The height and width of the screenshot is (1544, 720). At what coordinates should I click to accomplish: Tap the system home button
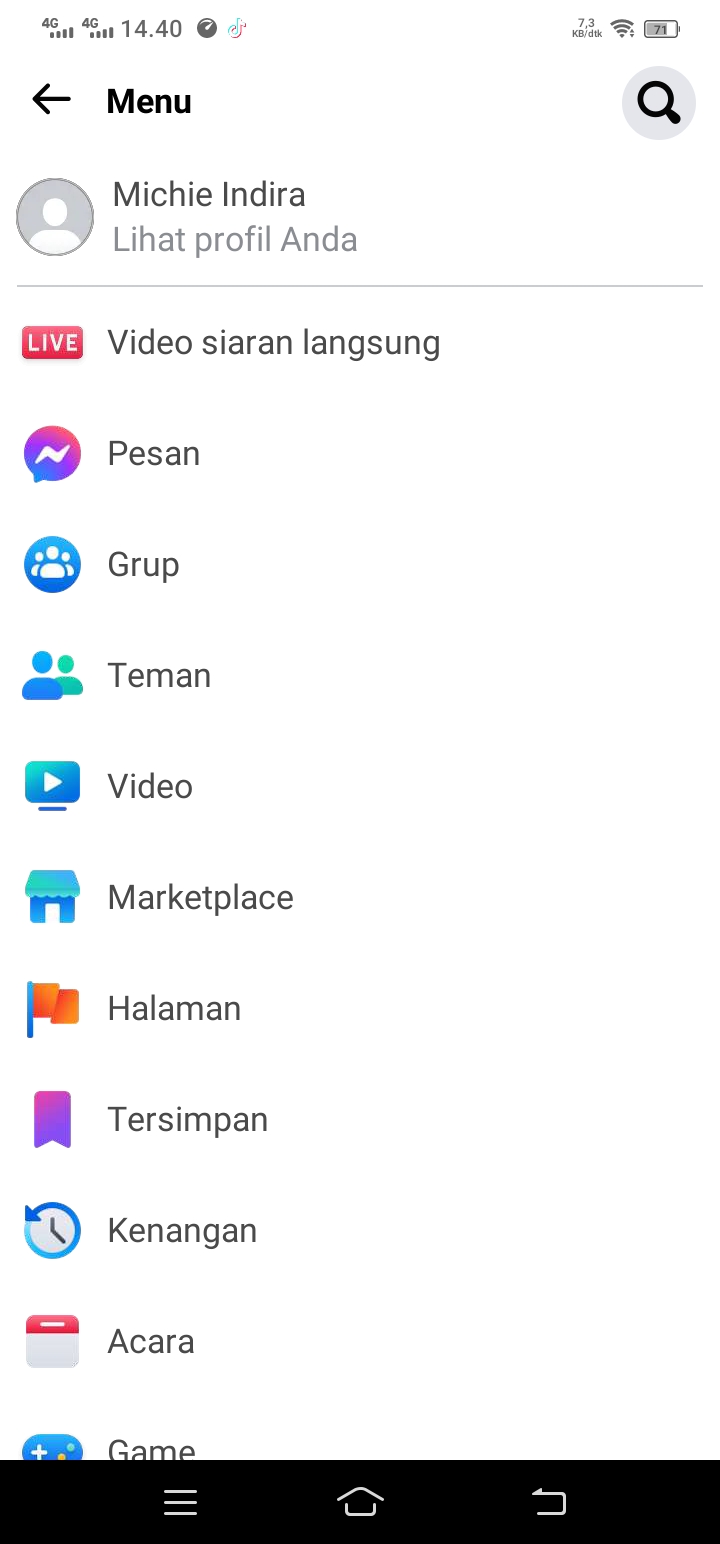[360, 1502]
